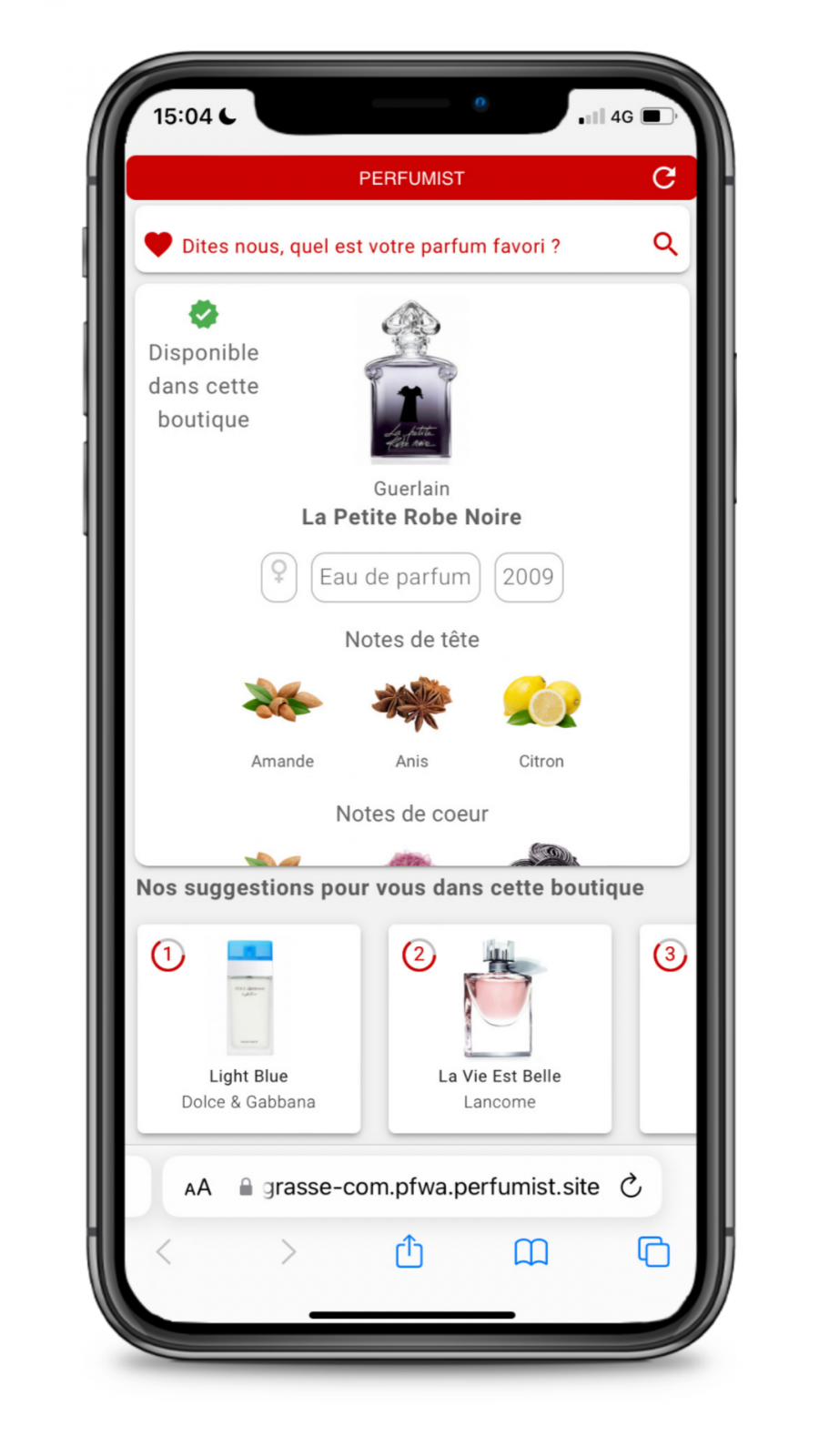819x1456 pixels.
Task: Open the Light Blue Dolce & Gabbana suggestion
Action: coord(248,1028)
